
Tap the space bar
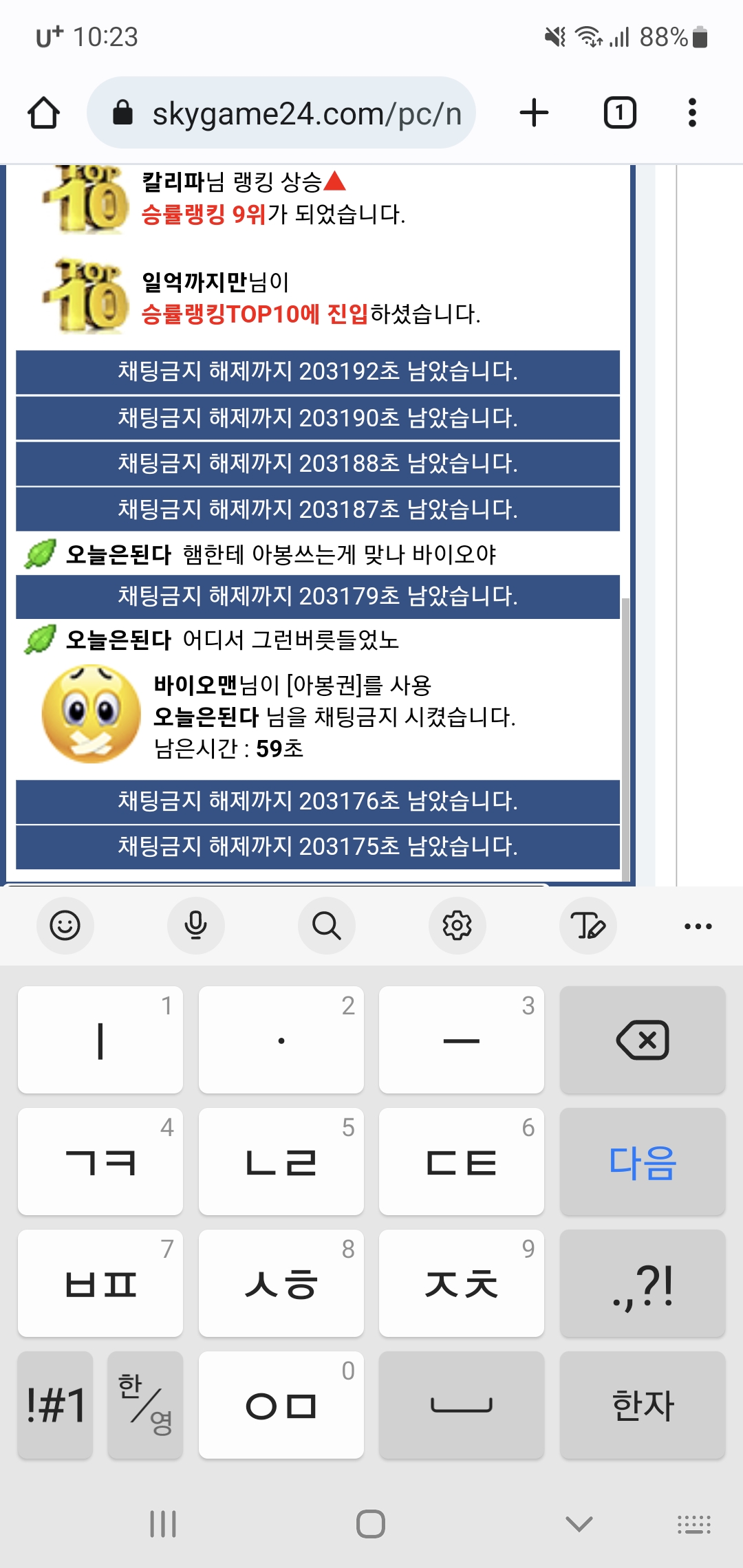click(x=462, y=1405)
